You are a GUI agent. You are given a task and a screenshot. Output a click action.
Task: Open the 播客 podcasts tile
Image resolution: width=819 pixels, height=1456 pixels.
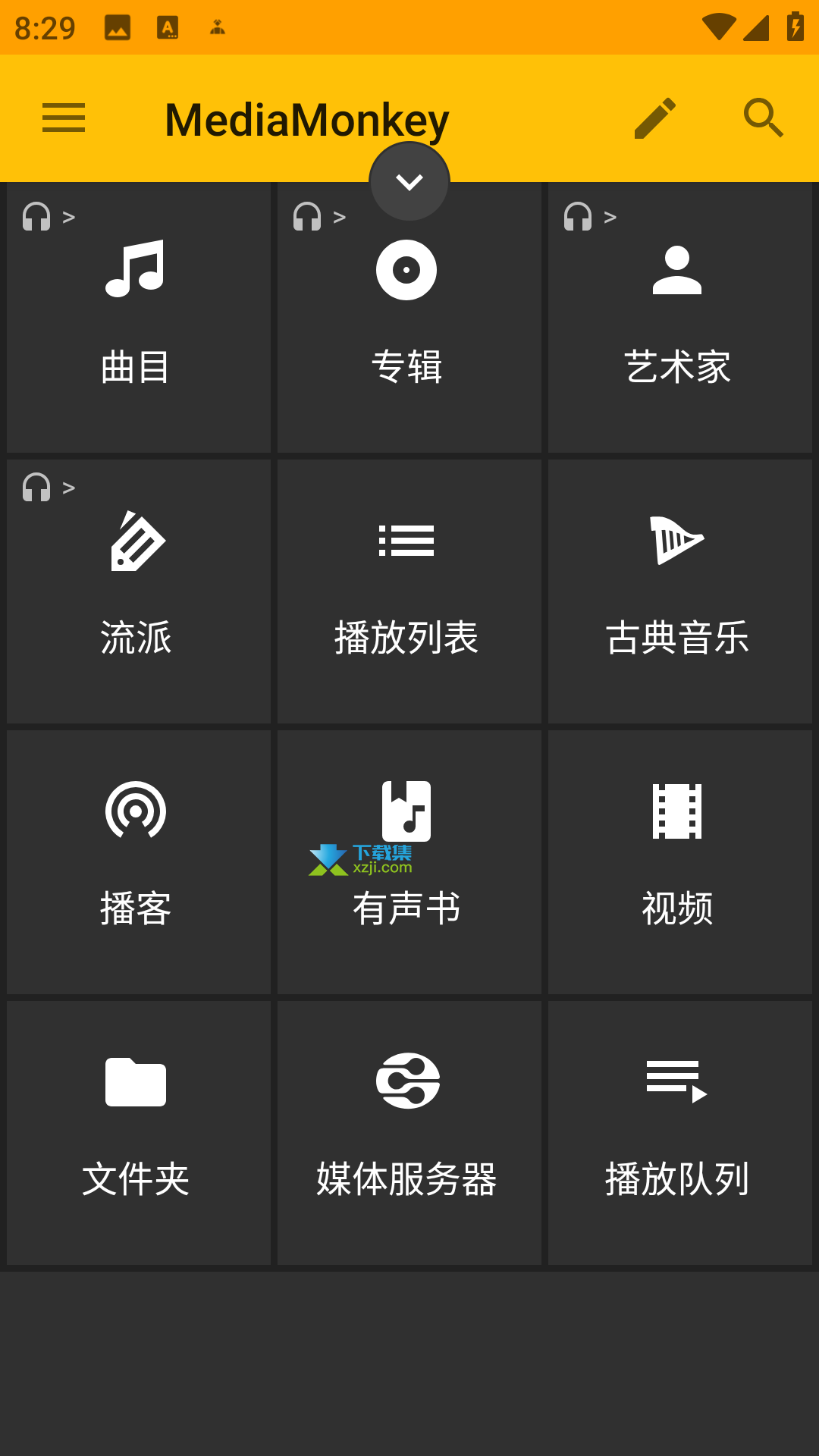pyautogui.click(x=139, y=862)
